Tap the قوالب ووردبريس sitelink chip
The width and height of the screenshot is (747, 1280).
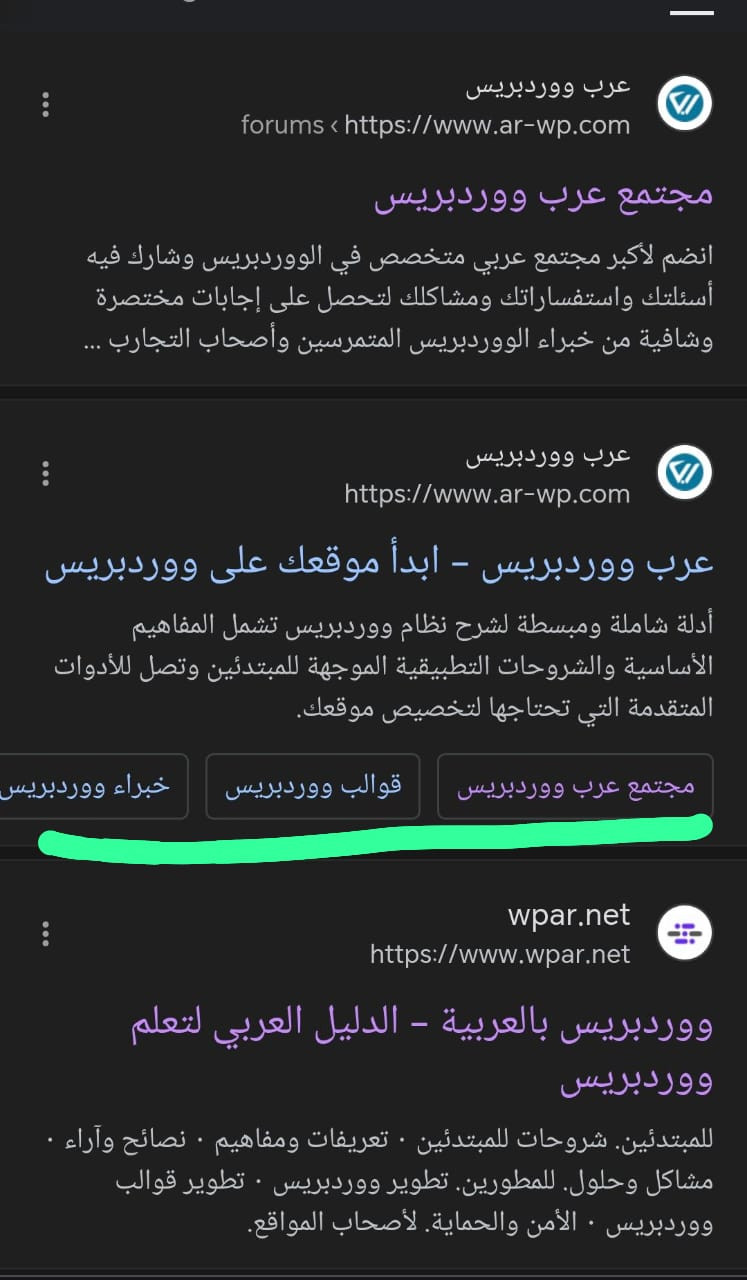(312, 786)
